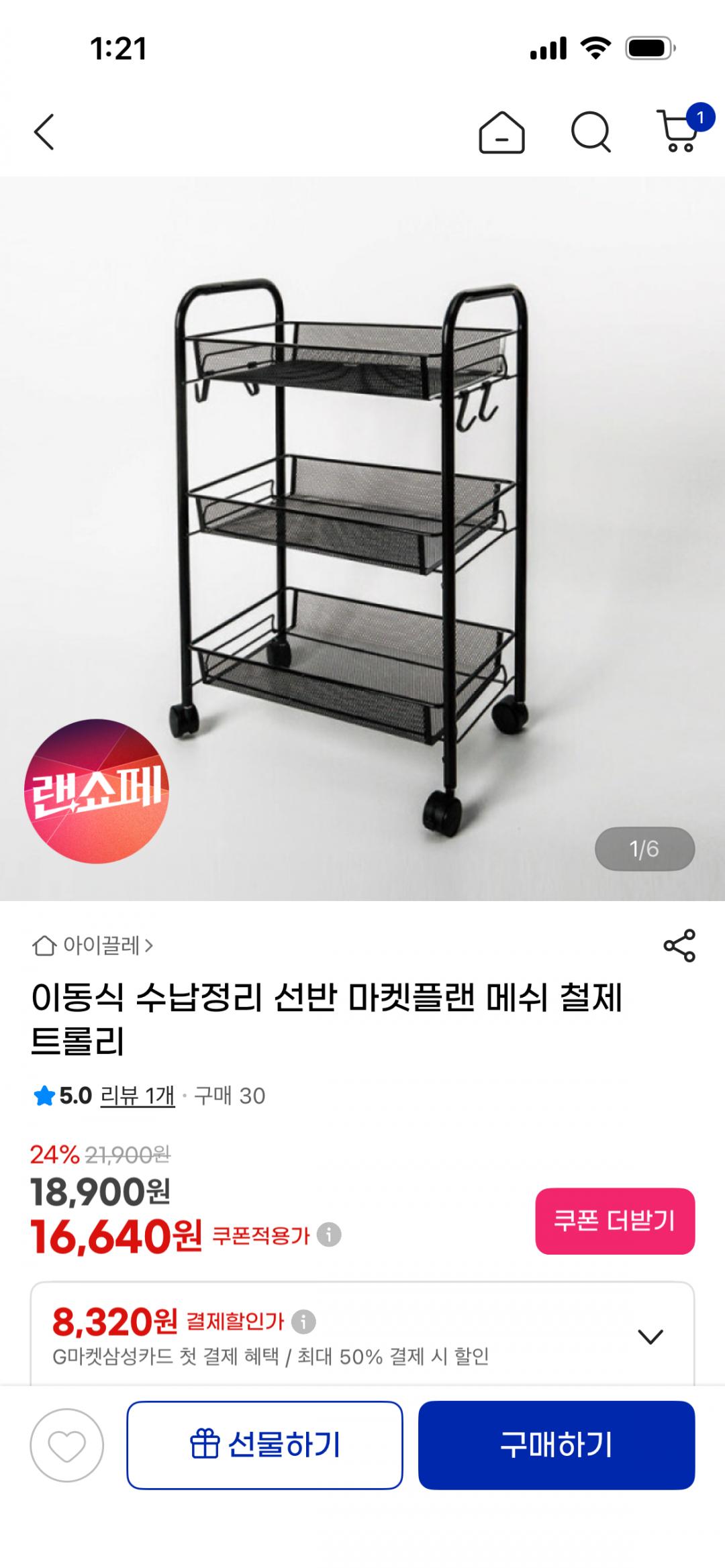The image size is (725, 1568).
Task: Go back to the previous page
Action: point(44,132)
